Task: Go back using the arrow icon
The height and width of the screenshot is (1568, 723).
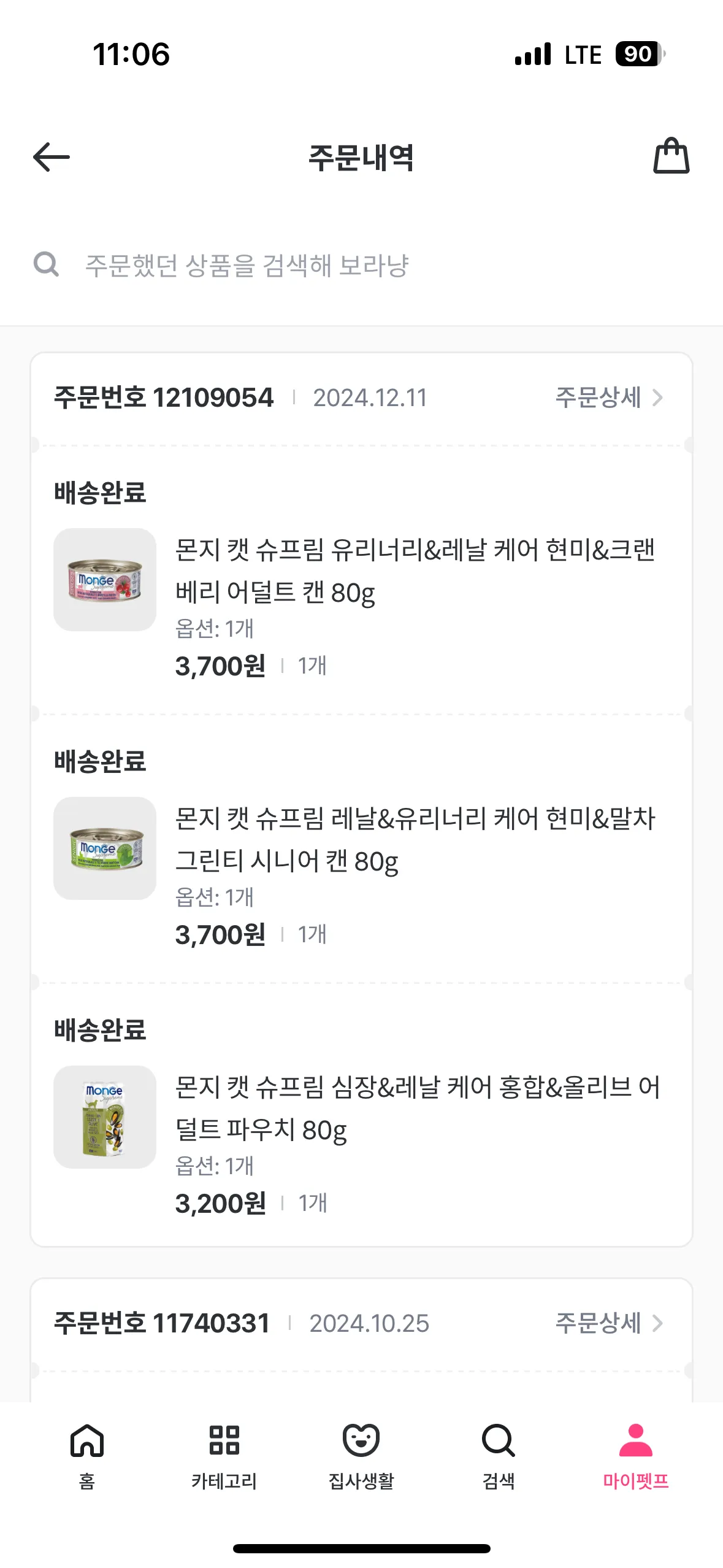Action: click(x=52, y=157)
